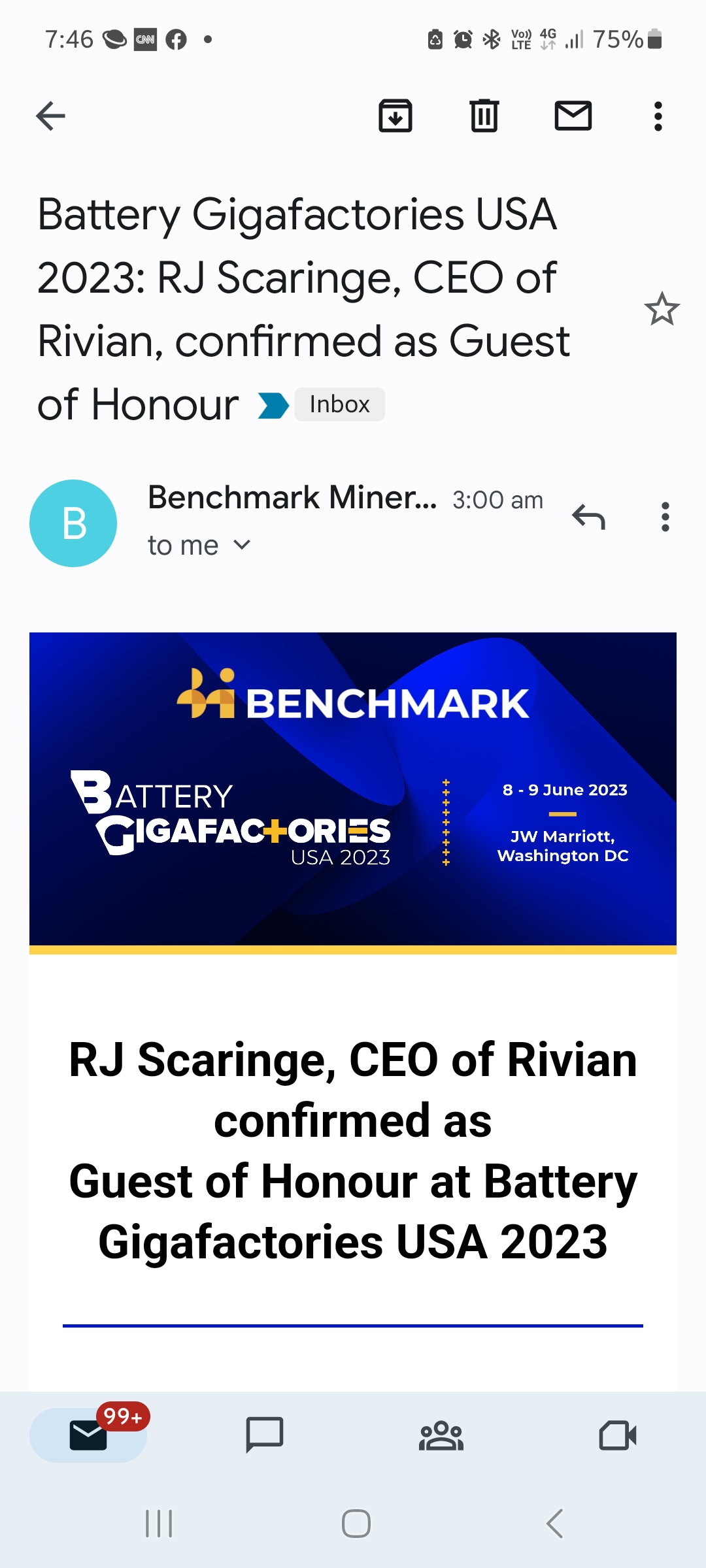Reply to Benchmark Minerals message

pos(588,517)
